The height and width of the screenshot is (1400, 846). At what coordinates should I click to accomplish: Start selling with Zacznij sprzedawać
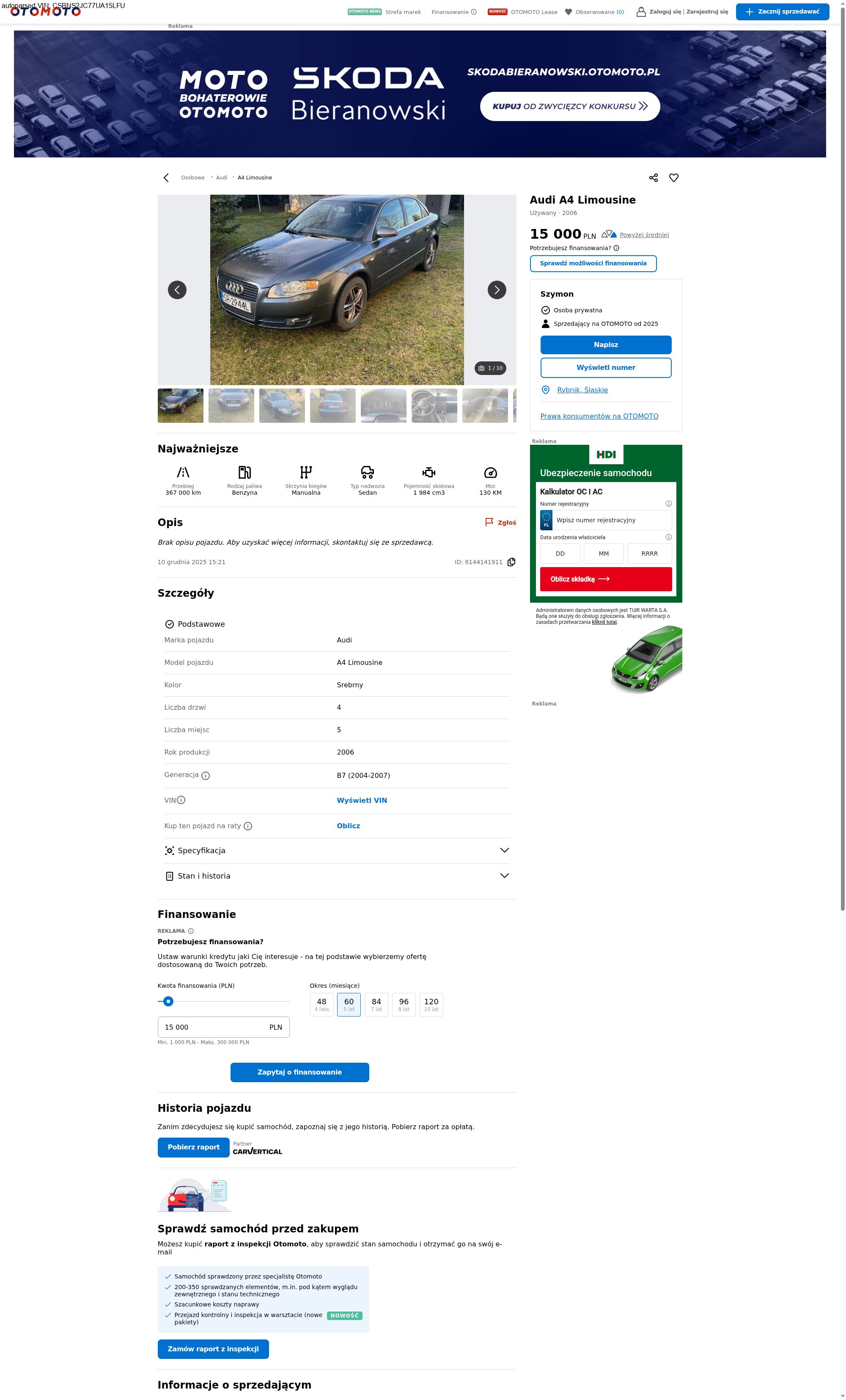782,11
